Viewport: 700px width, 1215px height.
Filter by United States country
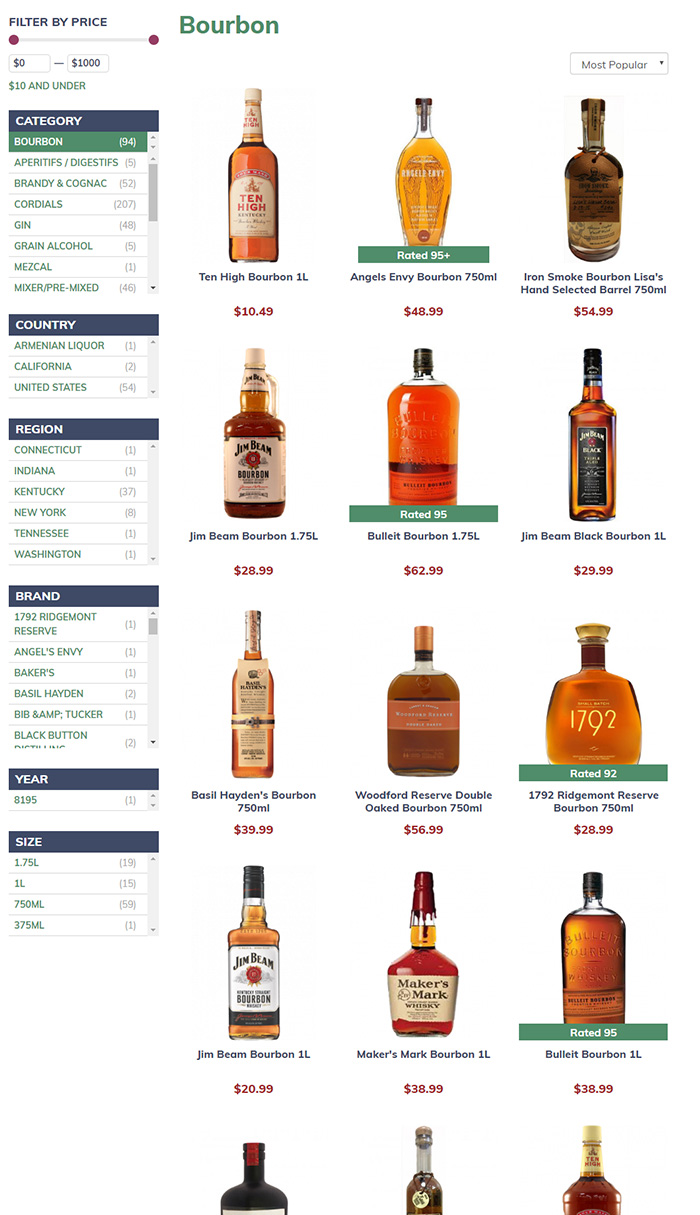50,388
